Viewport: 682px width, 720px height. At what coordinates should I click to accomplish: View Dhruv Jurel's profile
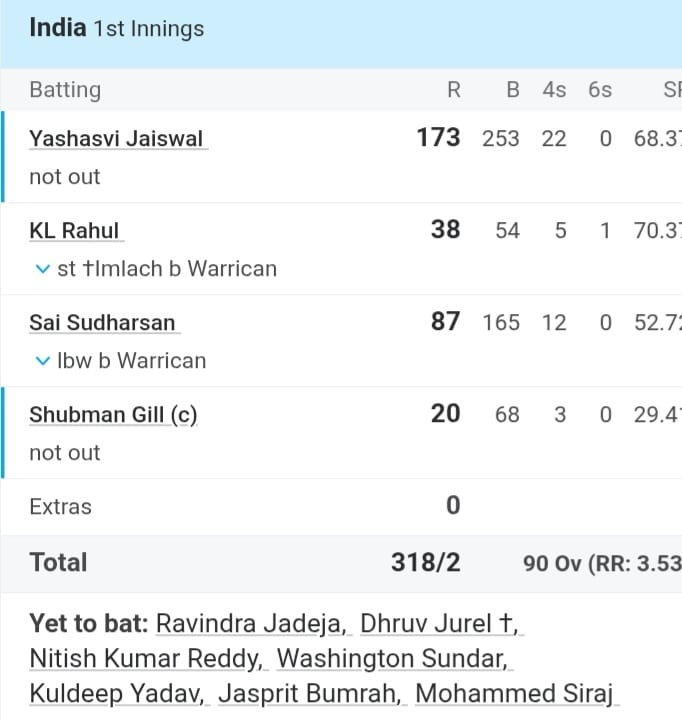(438, 624)
